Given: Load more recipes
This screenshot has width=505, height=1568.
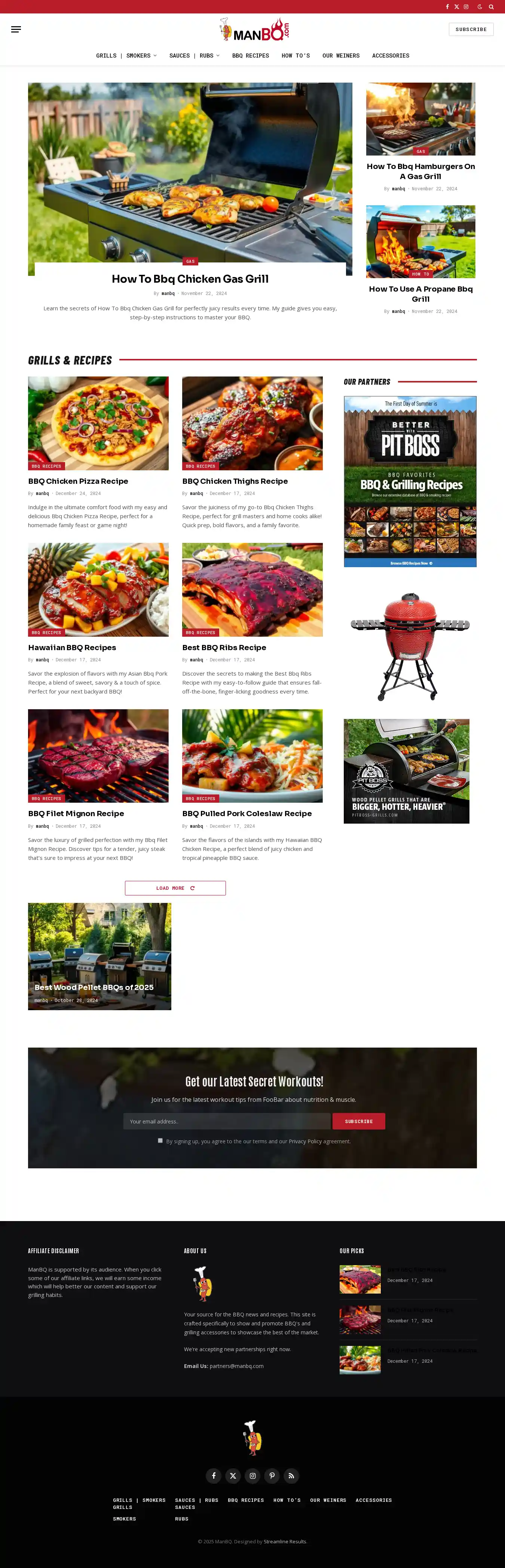Looking at the screenshot, I should pyautogui.click(x=175, y=888).
